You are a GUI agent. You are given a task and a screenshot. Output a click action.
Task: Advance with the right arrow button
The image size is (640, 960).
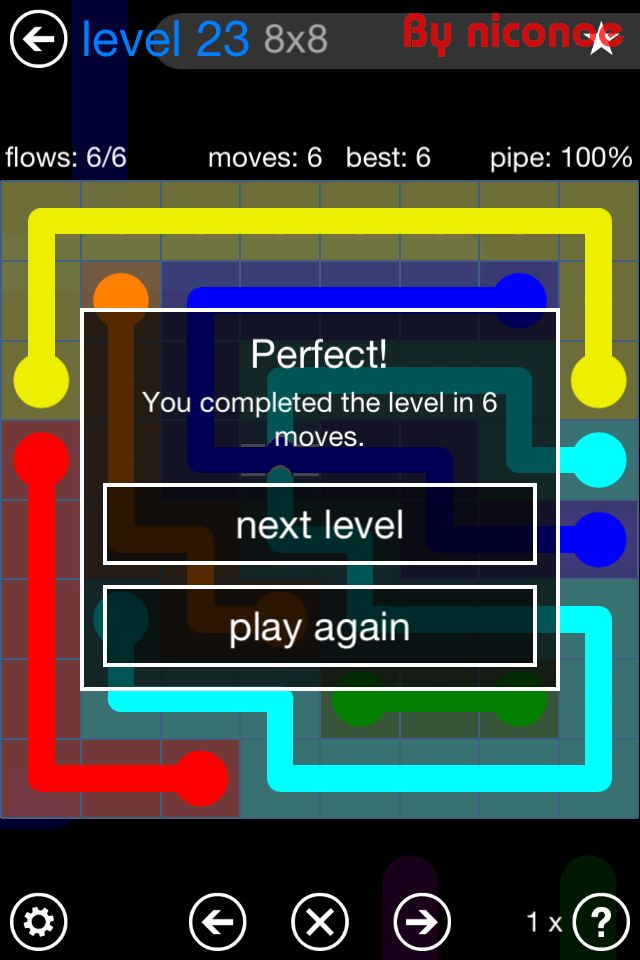(x=422, y=921)
